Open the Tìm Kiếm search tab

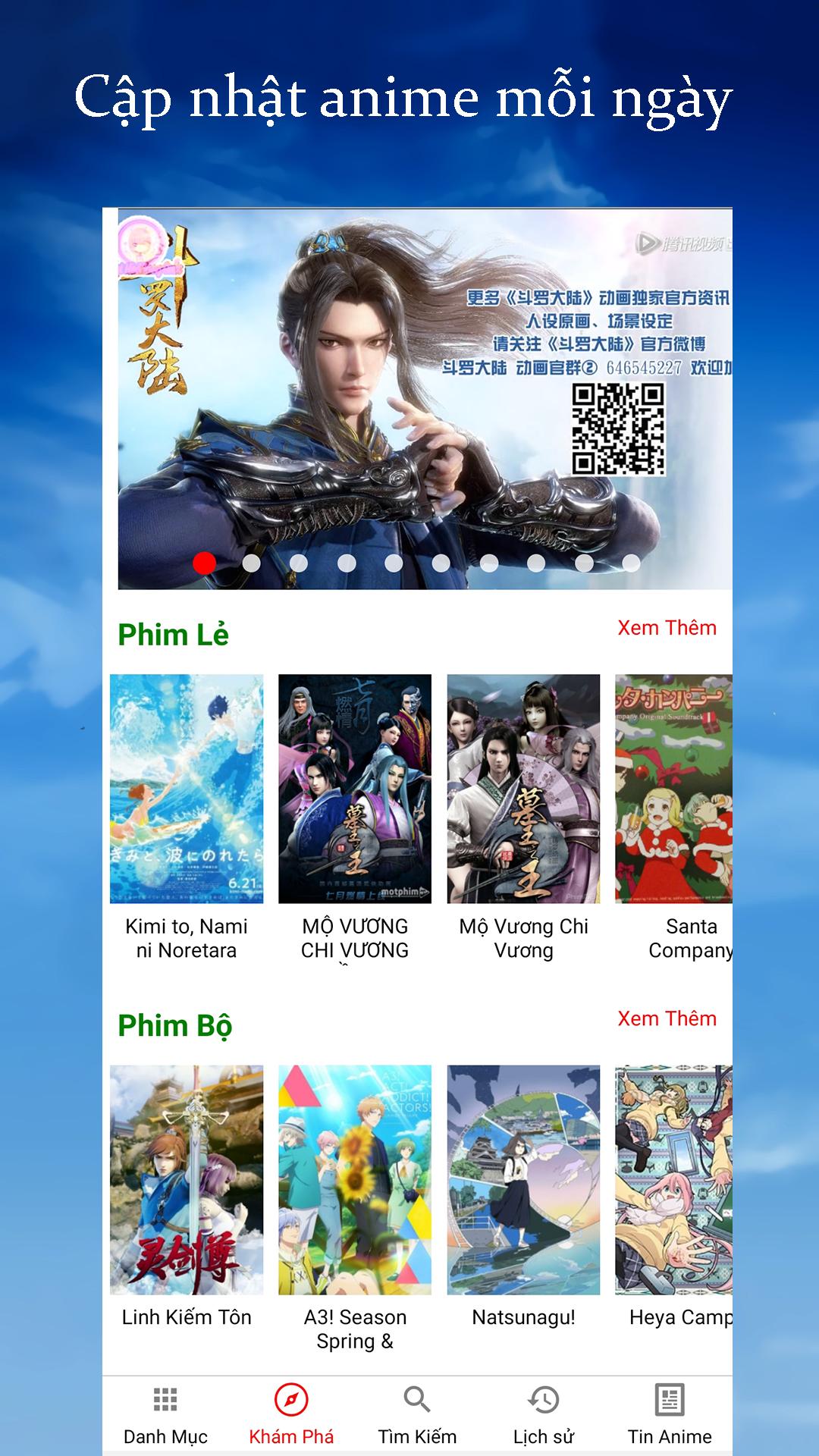417,1415
